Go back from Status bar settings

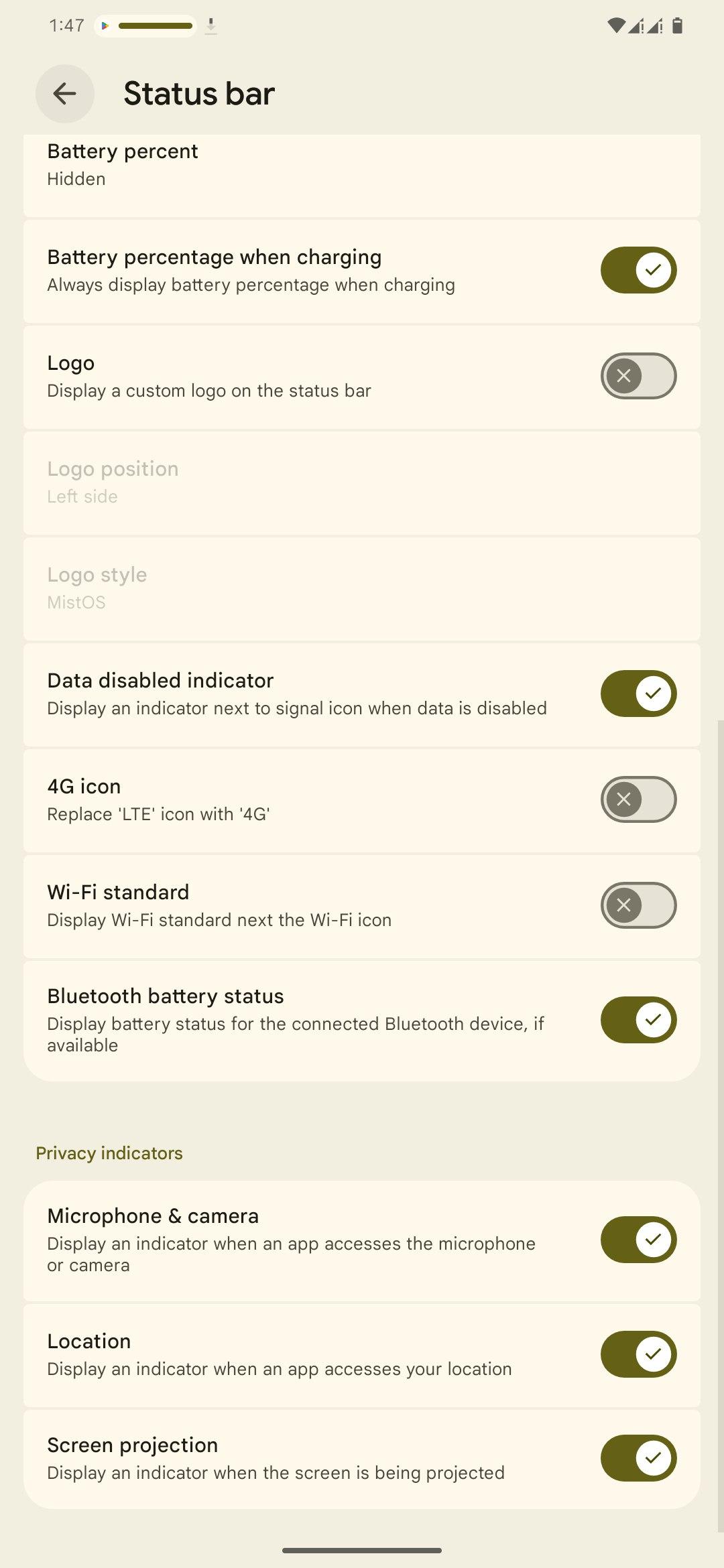click(64, 93)
